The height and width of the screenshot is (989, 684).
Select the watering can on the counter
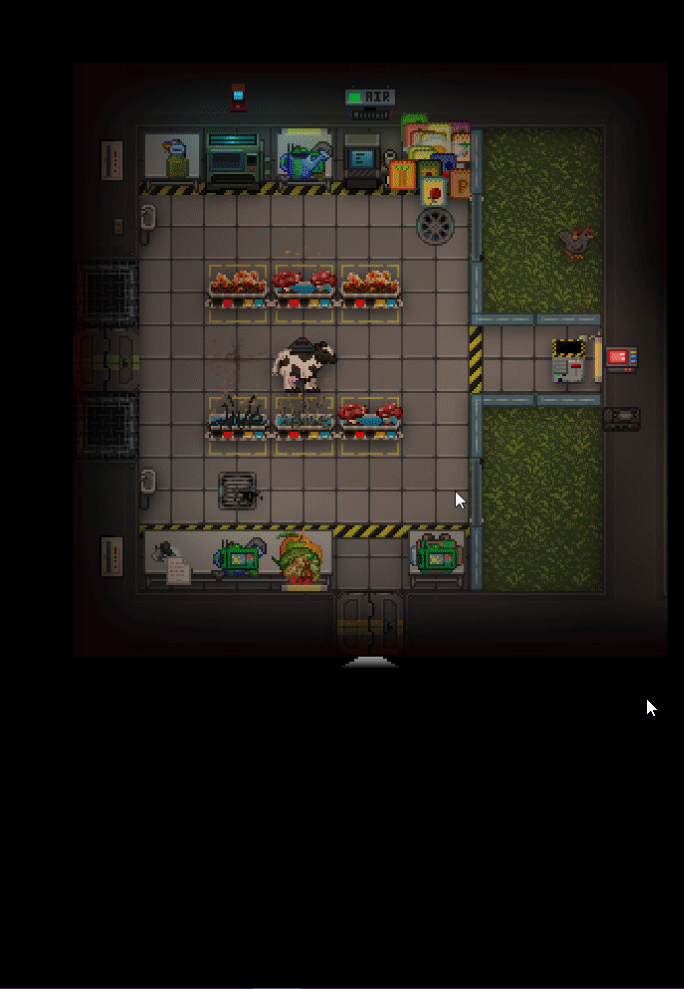pos(304,160)
